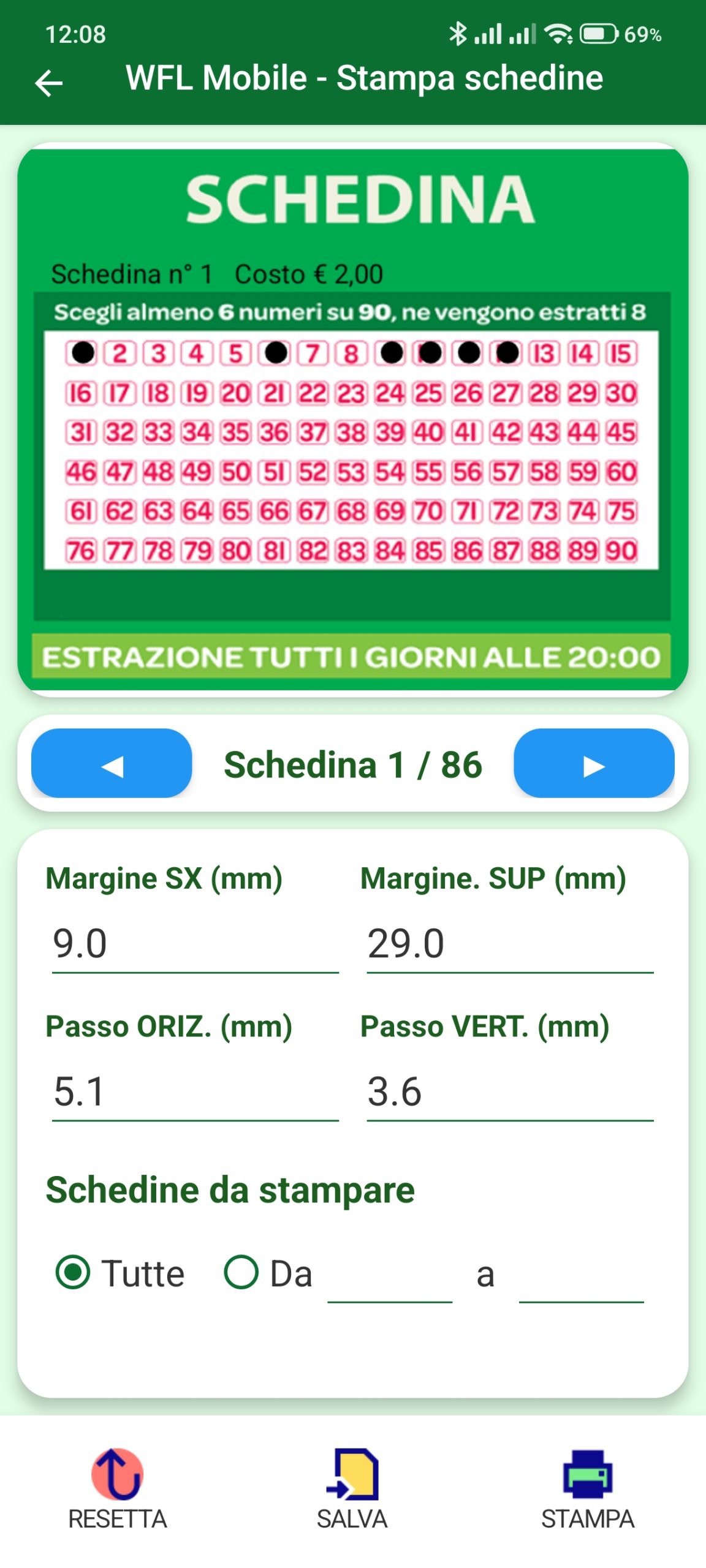Save settings with SALVA
Screen dimensions: 706x1568
click(352, 1490)
